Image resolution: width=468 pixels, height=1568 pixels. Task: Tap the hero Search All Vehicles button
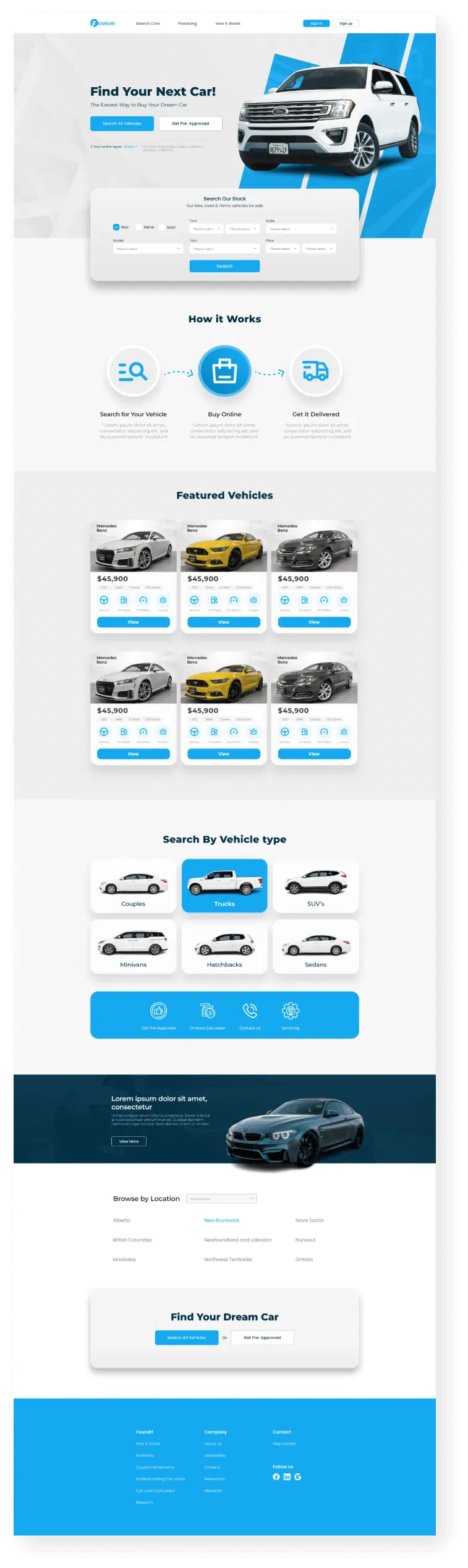point(122,124)
